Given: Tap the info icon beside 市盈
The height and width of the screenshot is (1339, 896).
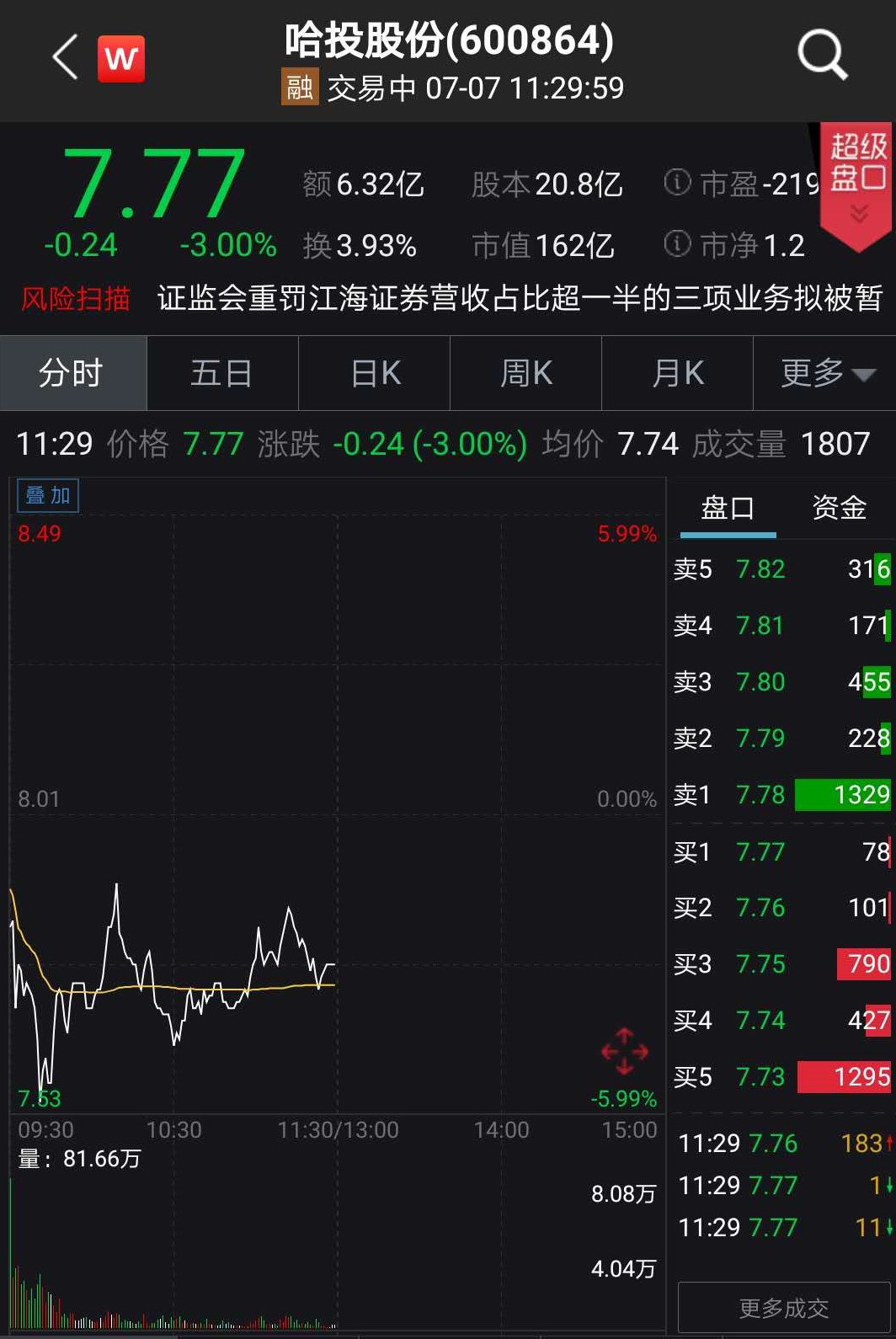Looking at the screenshot, I should point(677,182).
